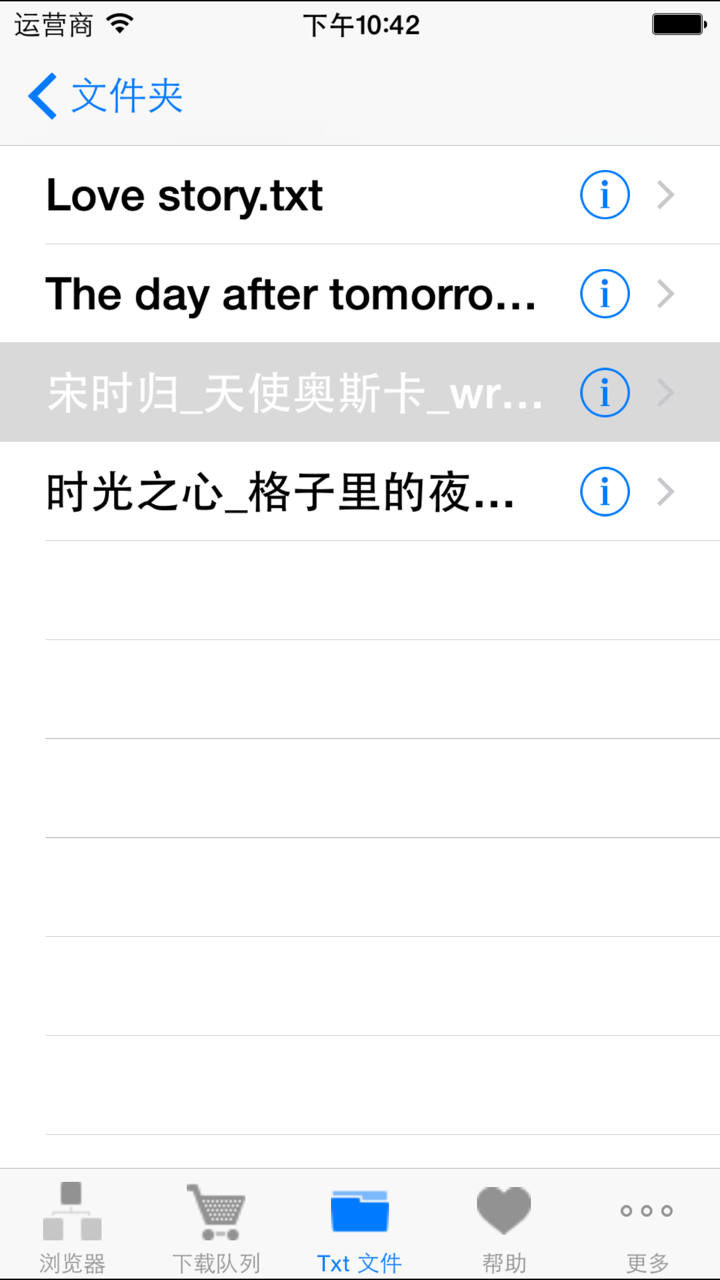The image size is (720, 1280).
Task: Expand details via chevron on Love story.txt row
Action: point(664,195)
